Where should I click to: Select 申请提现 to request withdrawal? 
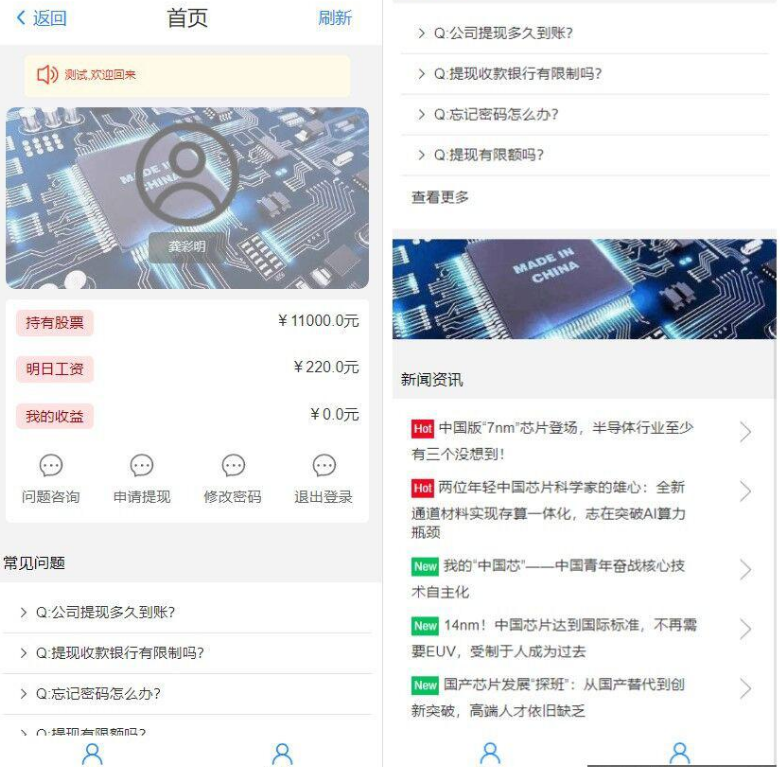[142, 479]
